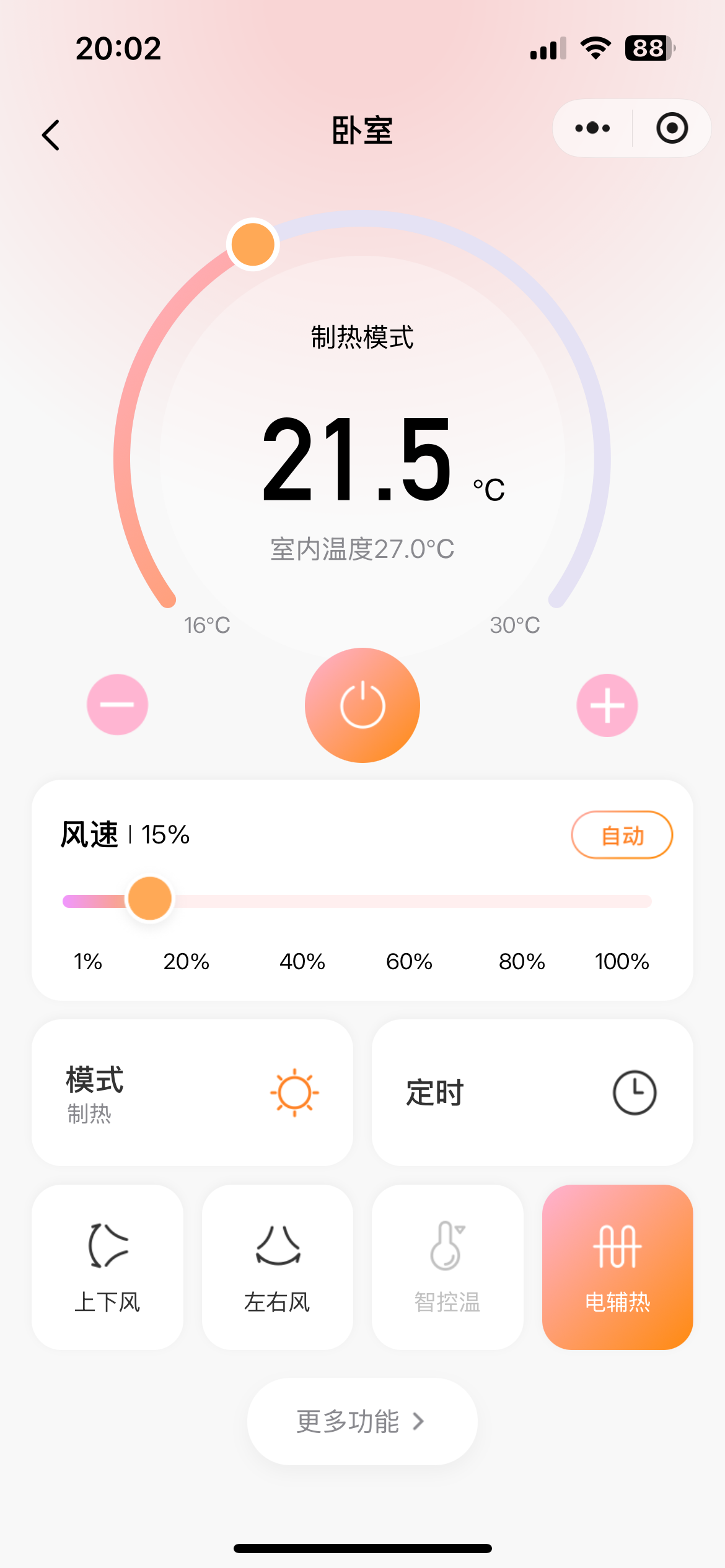Open the more options ellipsis menu
Viewport: 725px width, 1568px height.
[592, 128]
